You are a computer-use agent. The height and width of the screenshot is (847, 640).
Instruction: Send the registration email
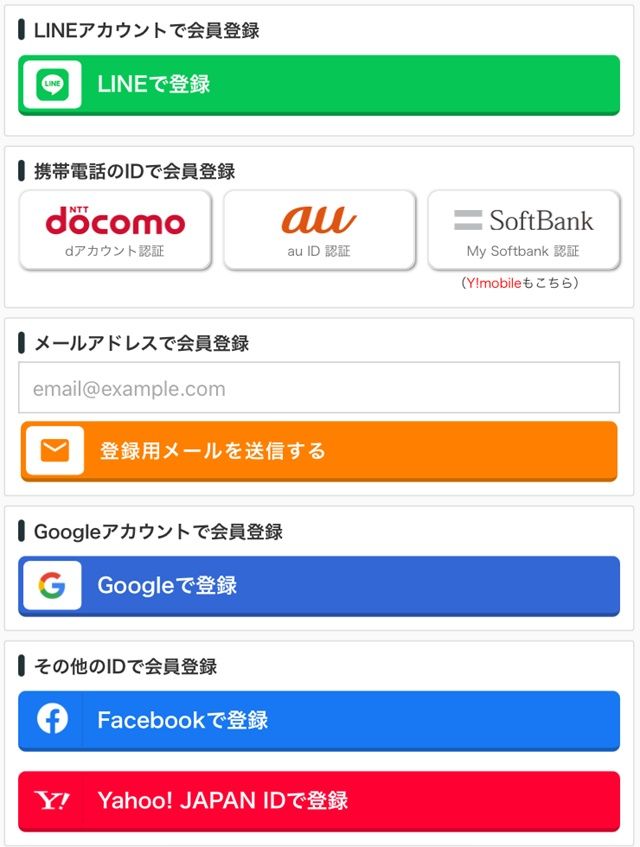(x=319, y=451)
